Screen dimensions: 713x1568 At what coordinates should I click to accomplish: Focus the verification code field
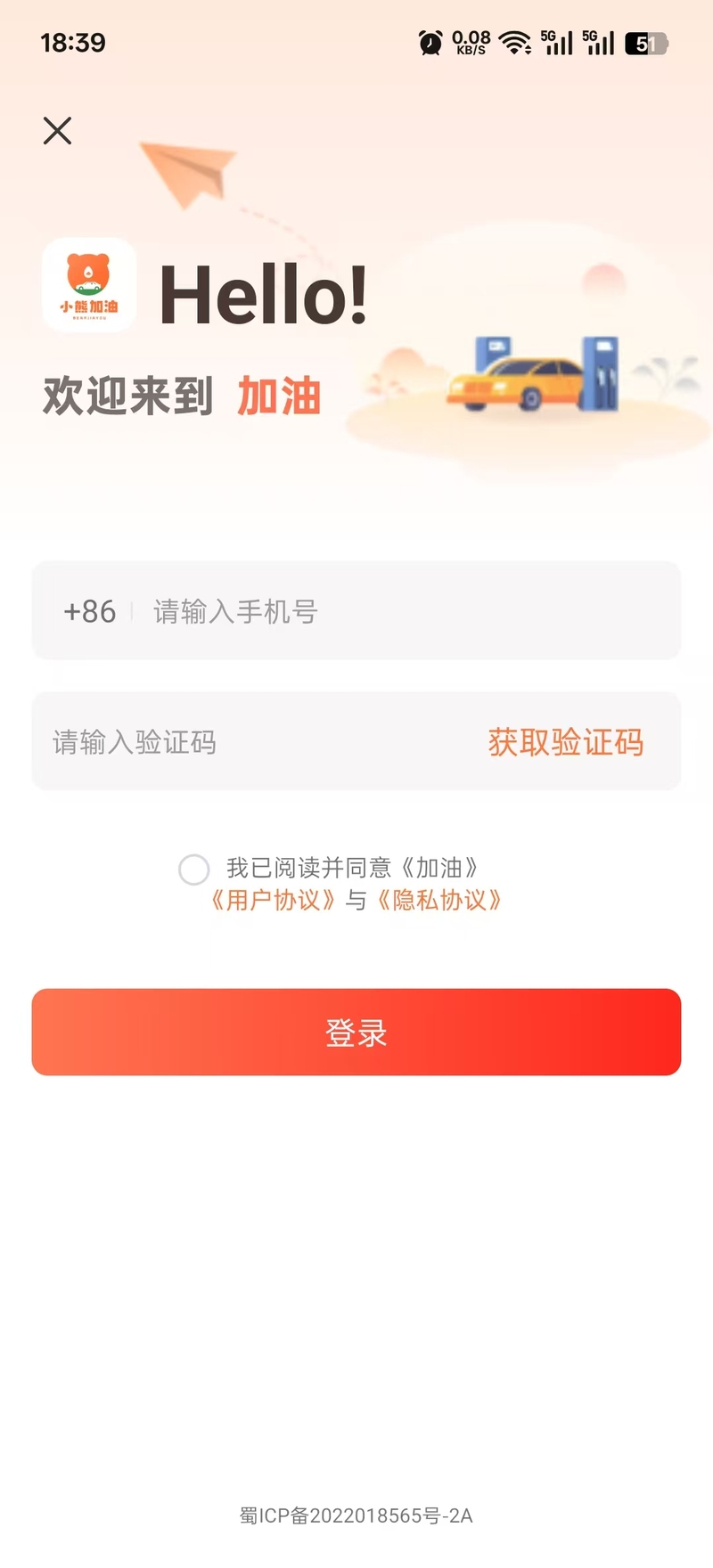[250, 741]
